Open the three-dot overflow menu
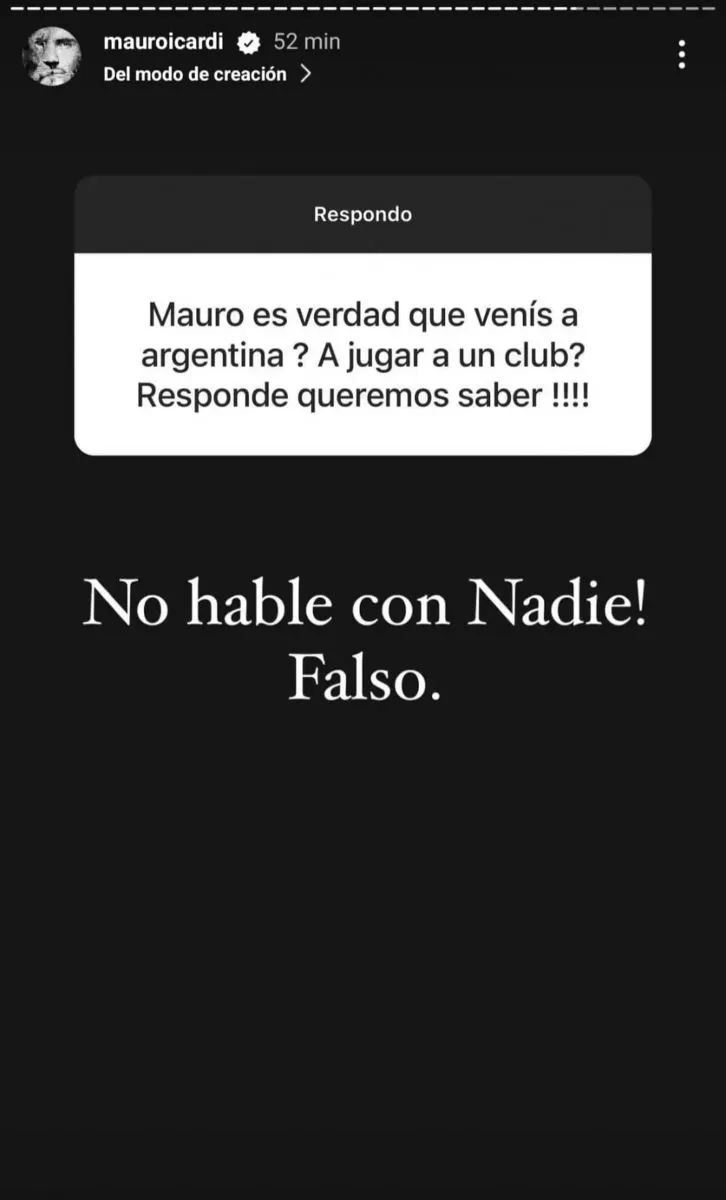 pyautogui.click(x=681, y=54)
